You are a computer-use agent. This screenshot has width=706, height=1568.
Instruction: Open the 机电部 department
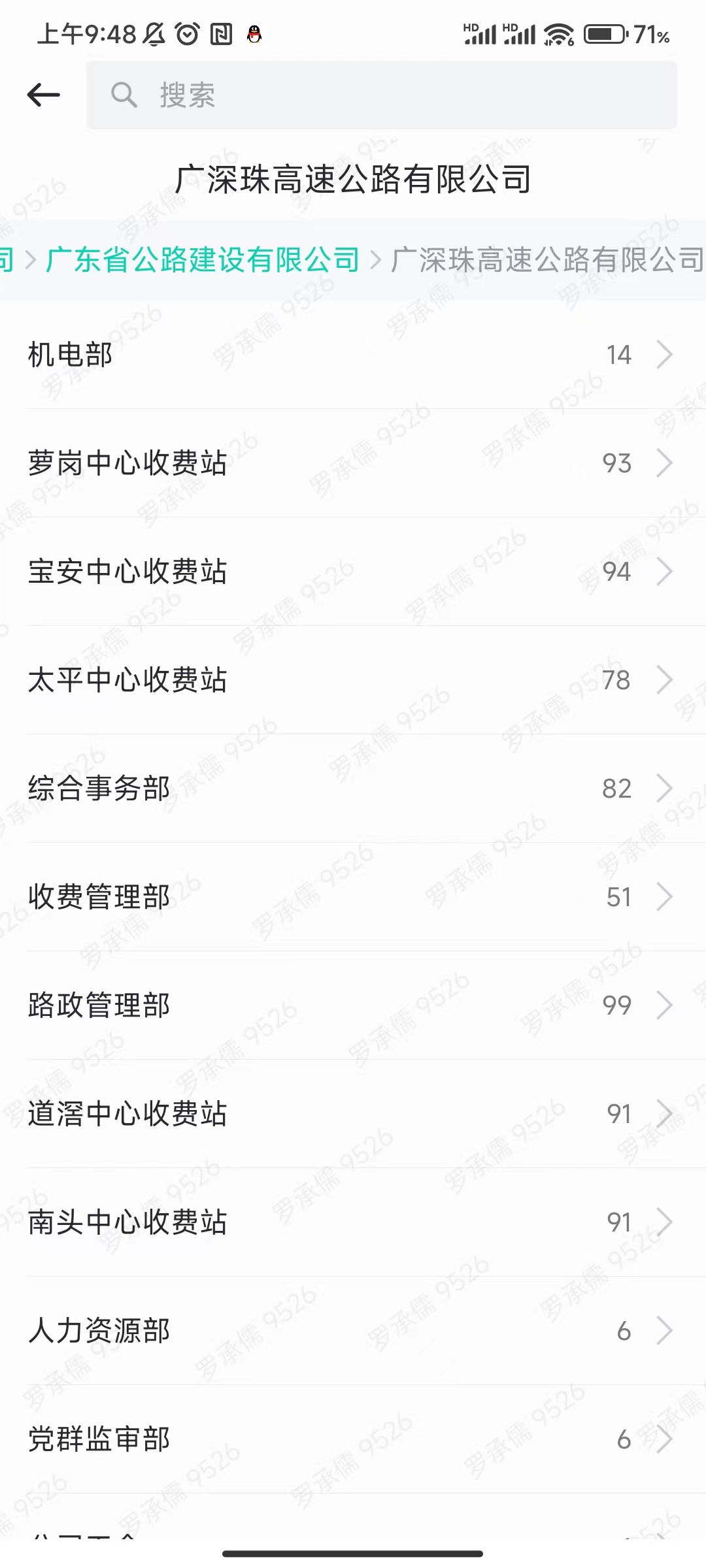click(x=353, y=355)
